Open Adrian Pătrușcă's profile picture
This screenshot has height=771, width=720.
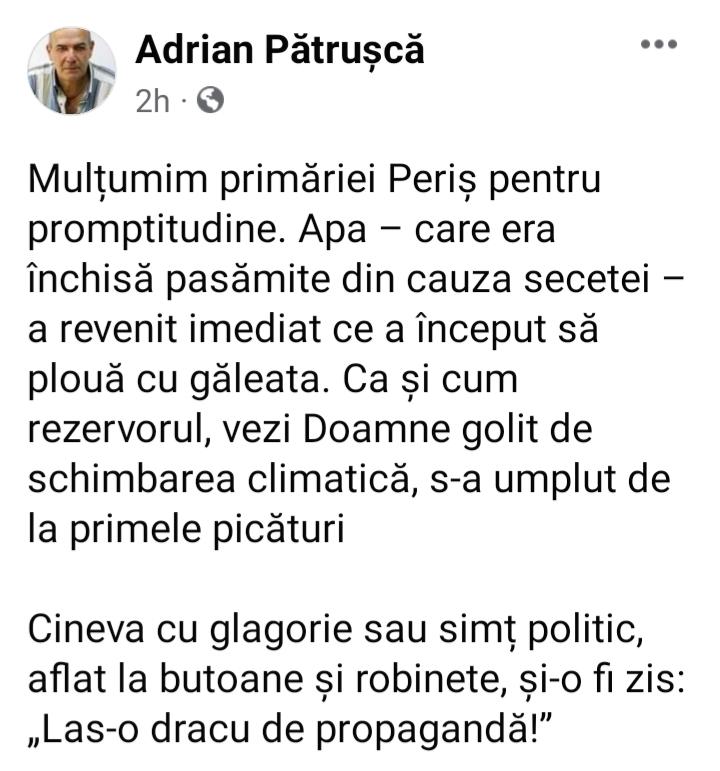coord(71,71)
